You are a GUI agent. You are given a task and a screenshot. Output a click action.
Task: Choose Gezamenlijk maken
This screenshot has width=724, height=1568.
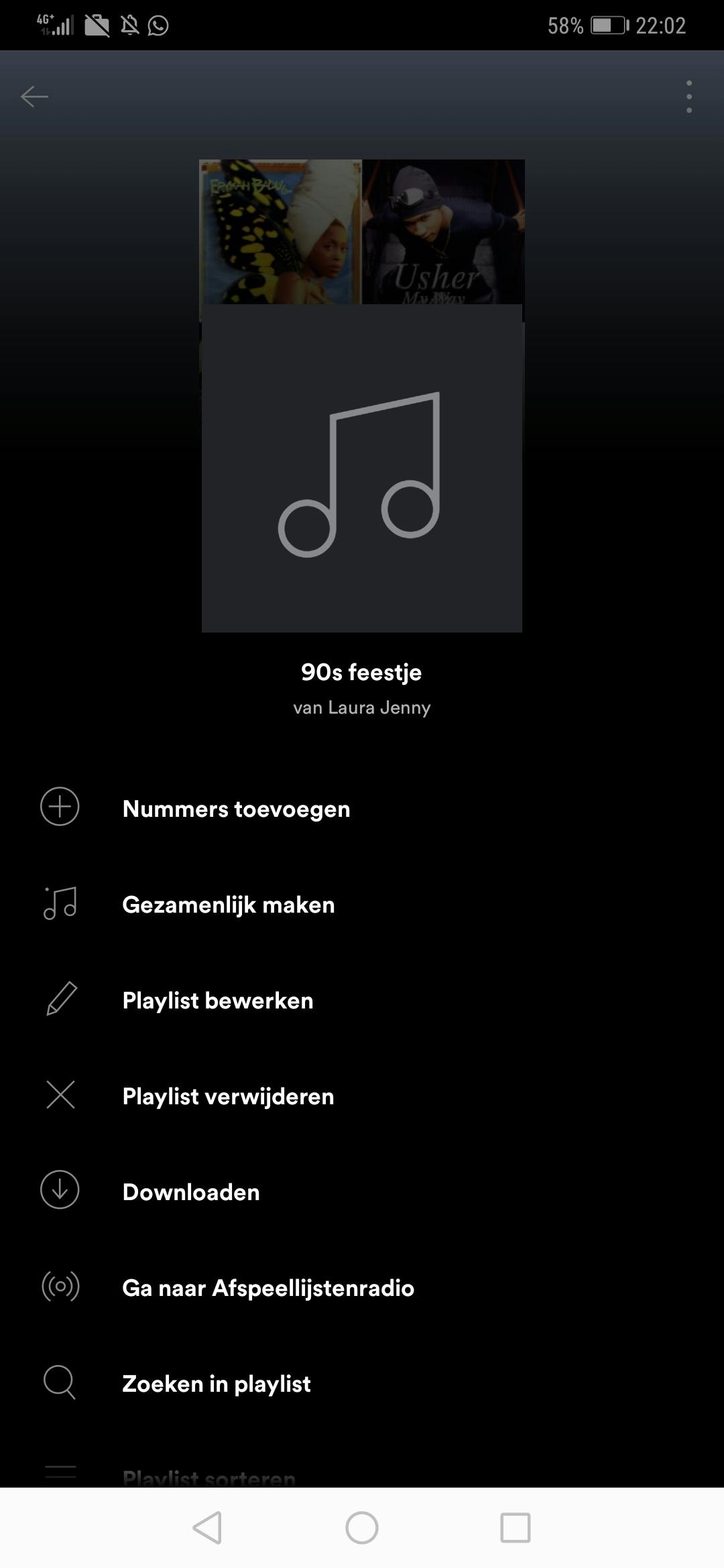click(228, 905)
